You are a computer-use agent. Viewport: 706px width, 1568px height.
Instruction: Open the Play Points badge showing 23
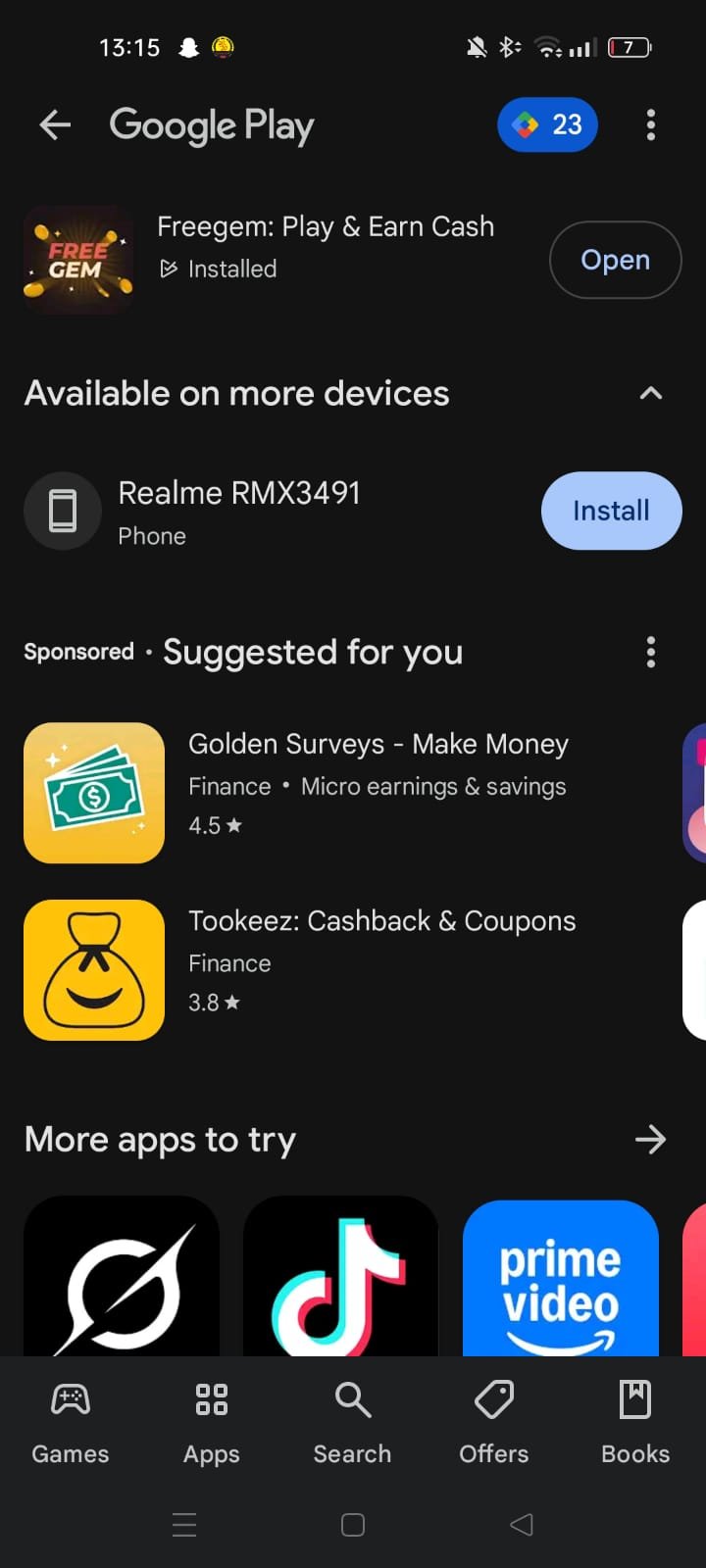coord(547,124)
